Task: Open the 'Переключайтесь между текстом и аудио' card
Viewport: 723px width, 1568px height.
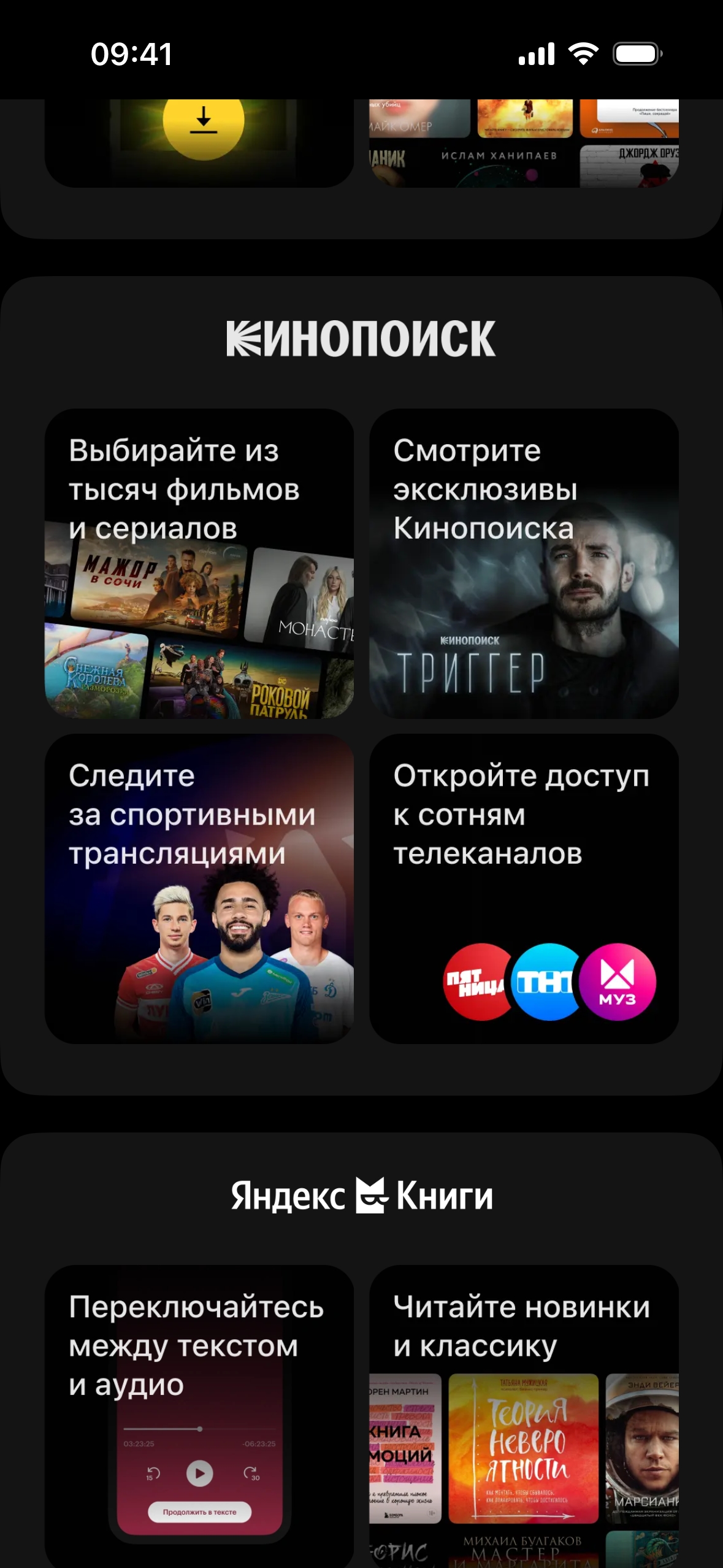Action: 199,1411
